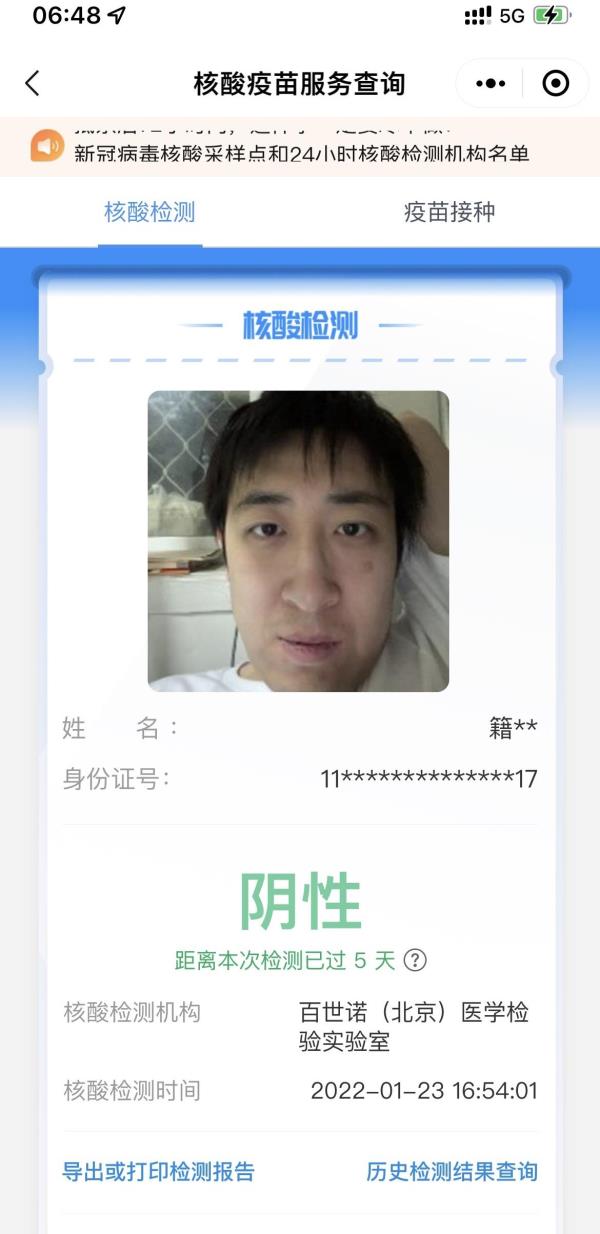600x1234 pixels.
Task: Close the mini program with the circle icon
Action: (555, 83)
